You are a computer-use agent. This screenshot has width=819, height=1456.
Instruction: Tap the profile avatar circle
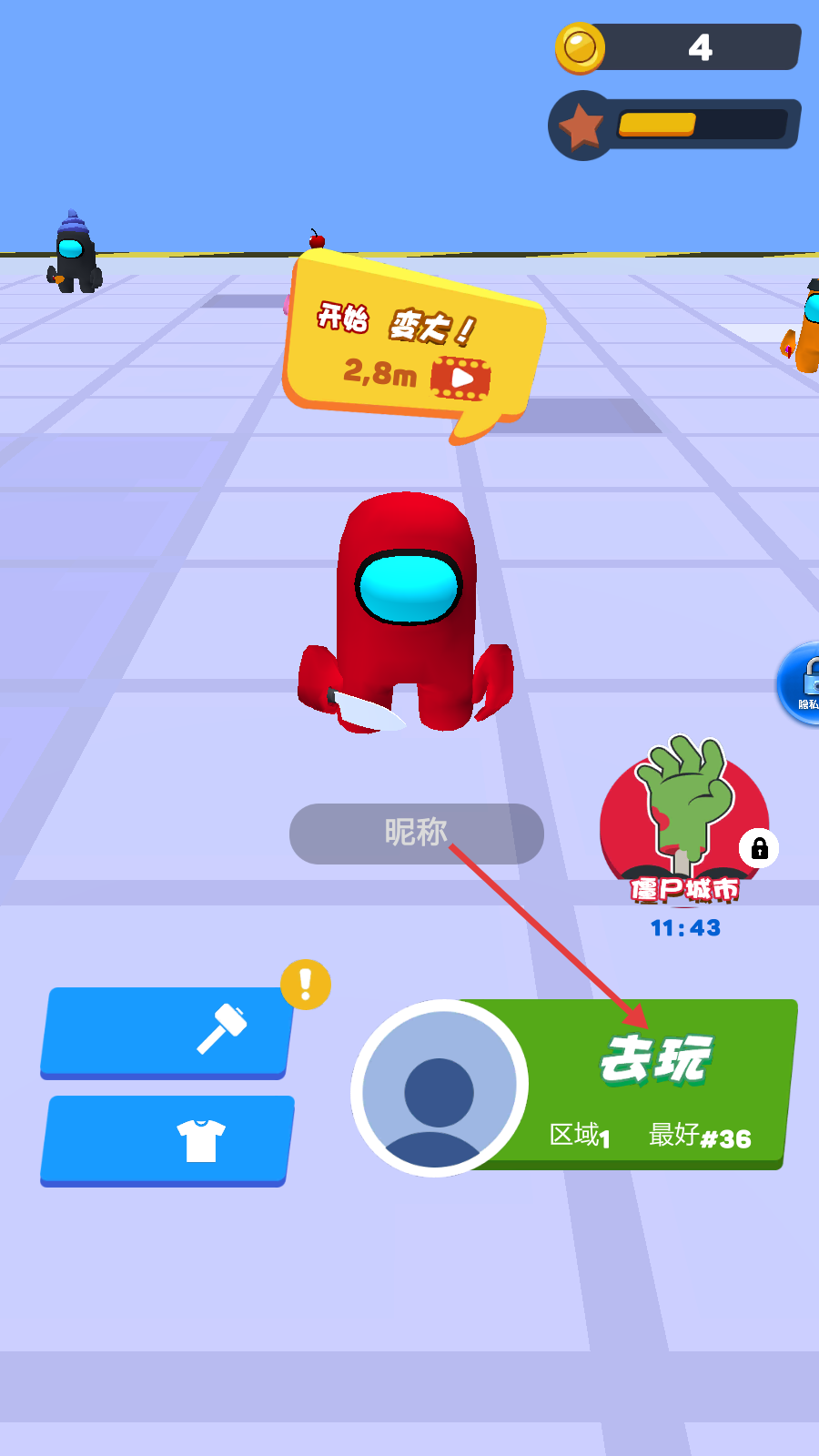[x=440, y=1088]
